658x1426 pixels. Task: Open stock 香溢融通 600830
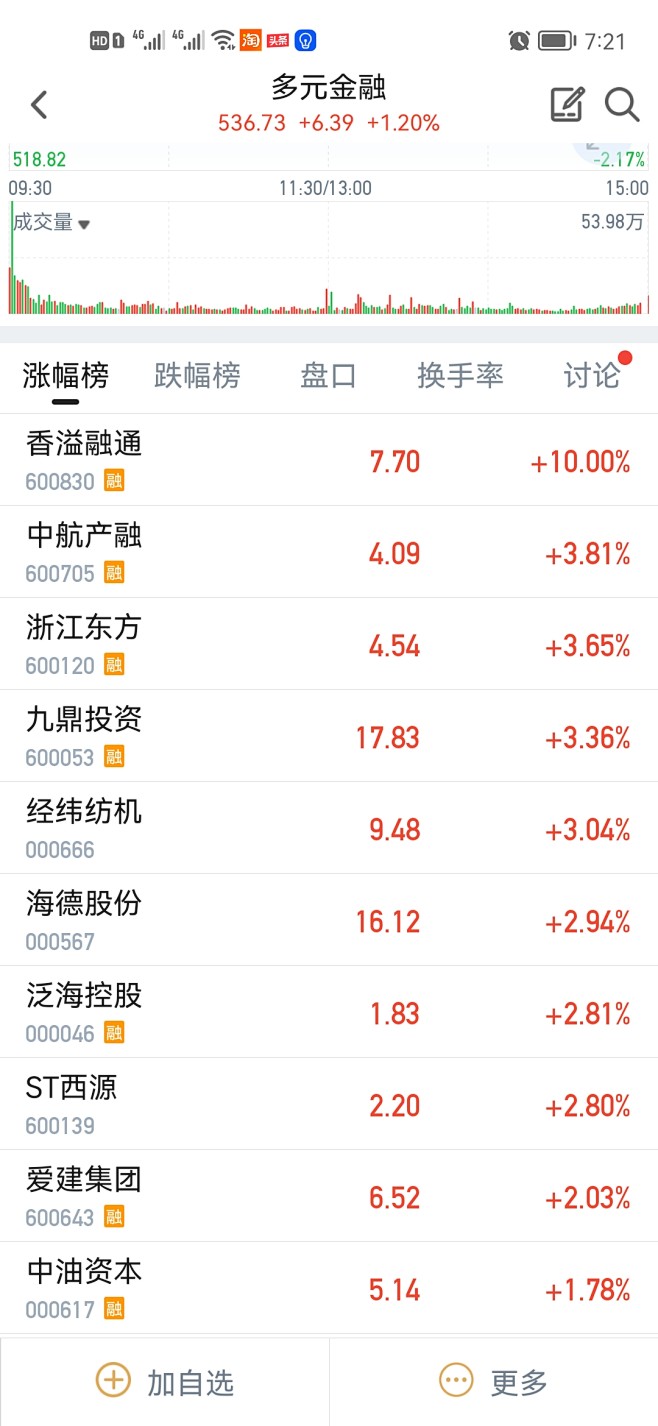329,460
